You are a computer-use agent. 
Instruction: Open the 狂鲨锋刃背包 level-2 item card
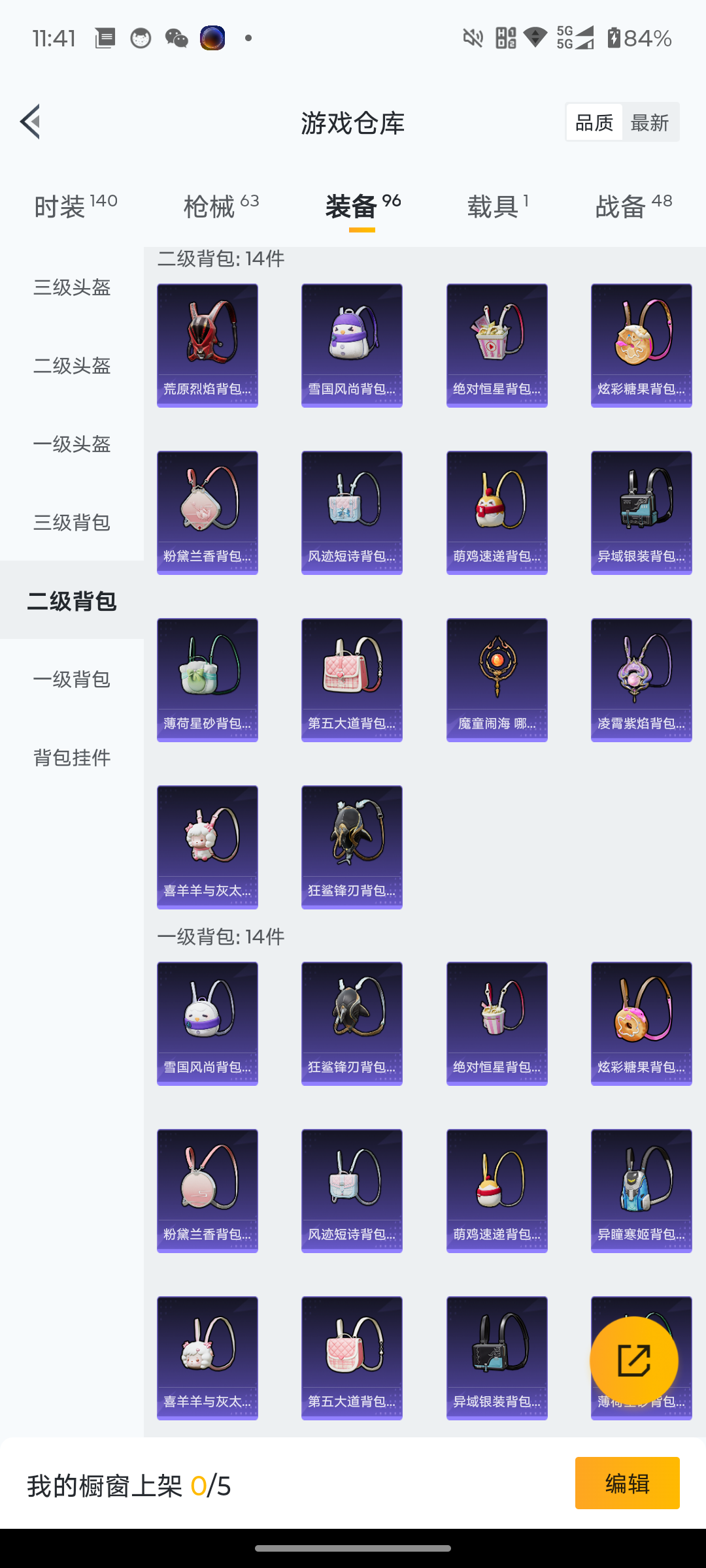coord(351,847)
